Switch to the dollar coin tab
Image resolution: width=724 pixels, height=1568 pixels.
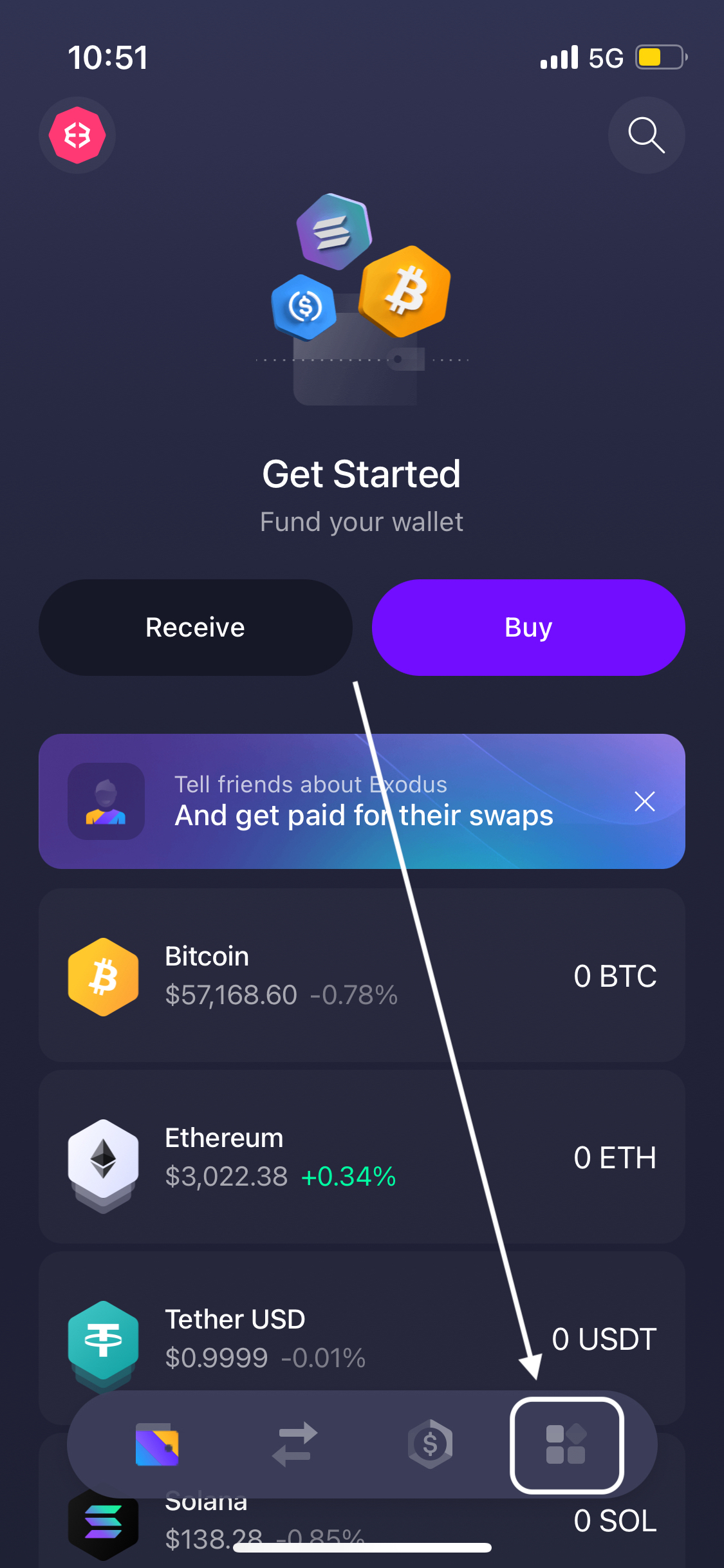[x=430, y=1444]
